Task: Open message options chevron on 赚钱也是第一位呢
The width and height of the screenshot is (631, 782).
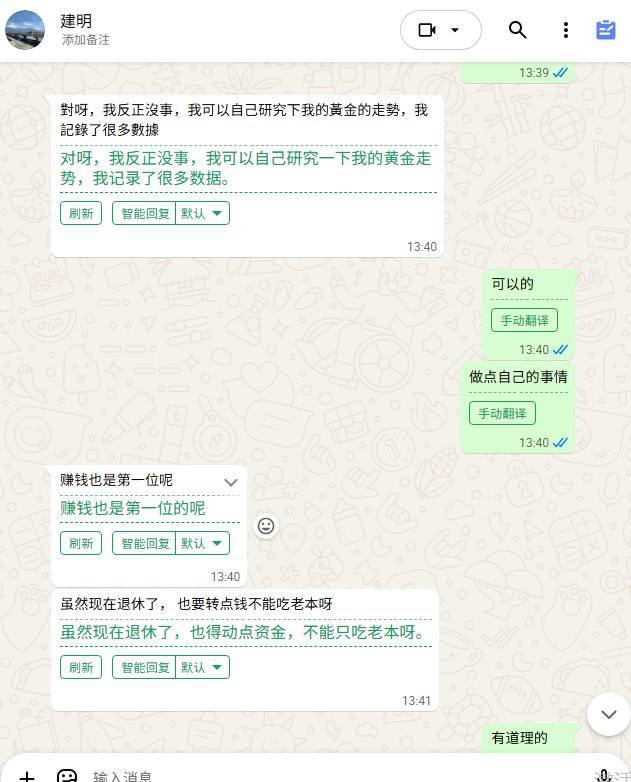Action: click(x=231, y=482)
